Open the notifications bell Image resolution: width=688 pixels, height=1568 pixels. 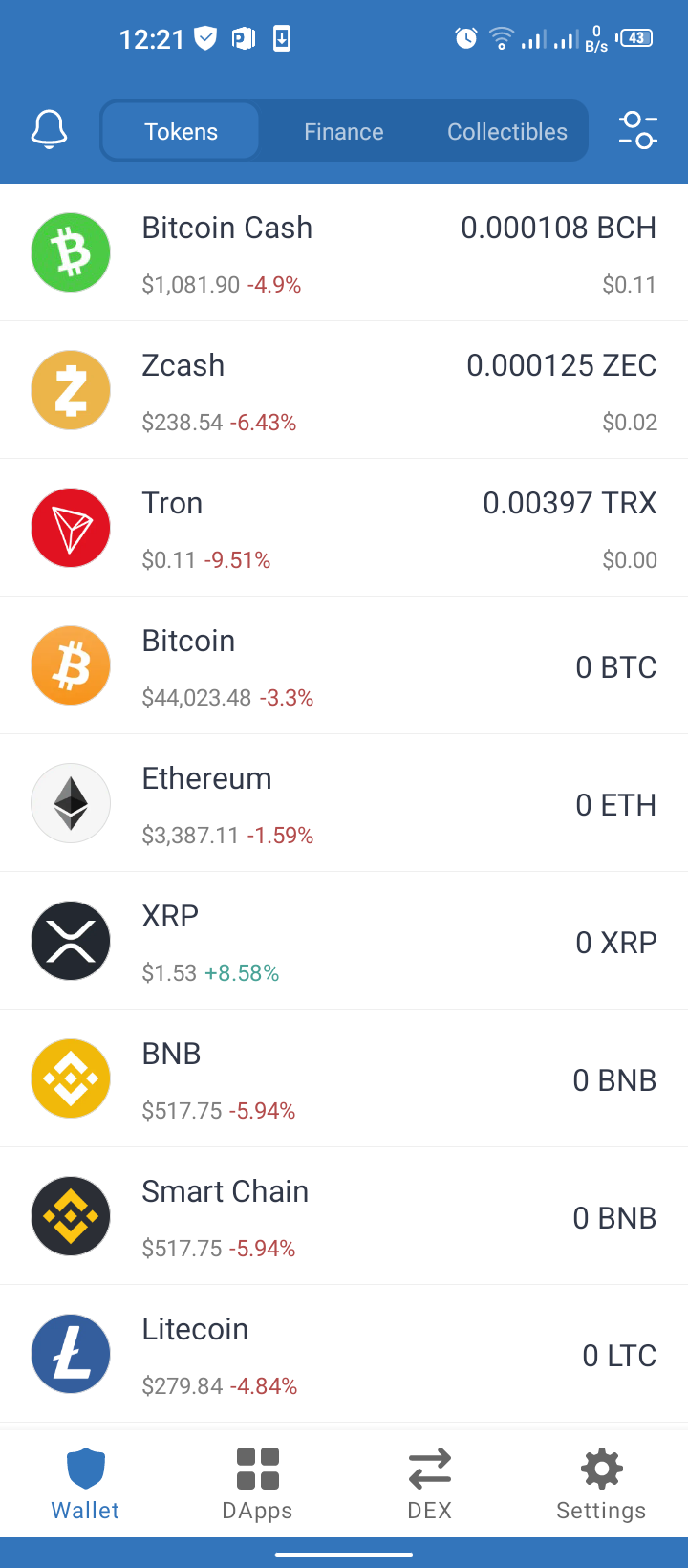click(49, 130)
